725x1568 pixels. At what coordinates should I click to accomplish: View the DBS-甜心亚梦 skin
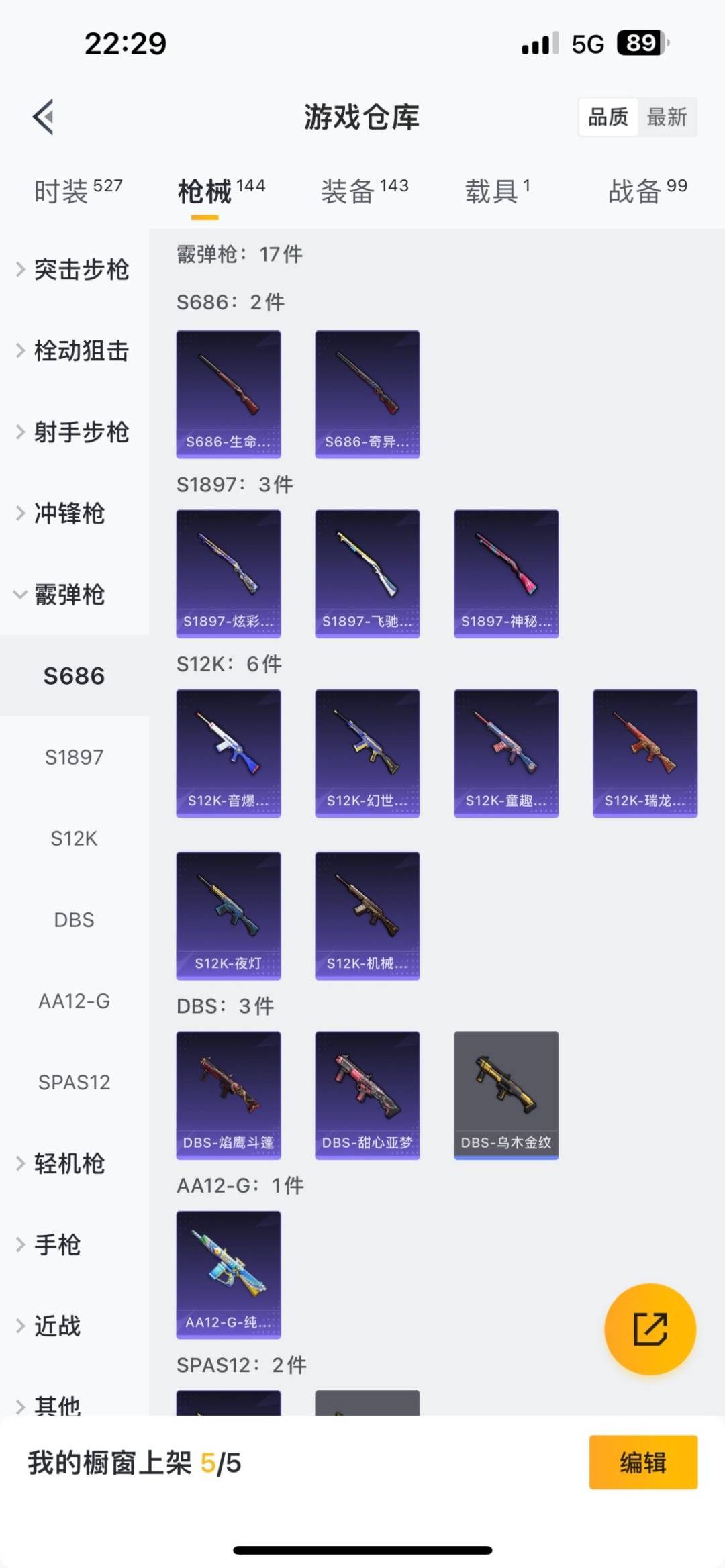tap(367, 1095)
